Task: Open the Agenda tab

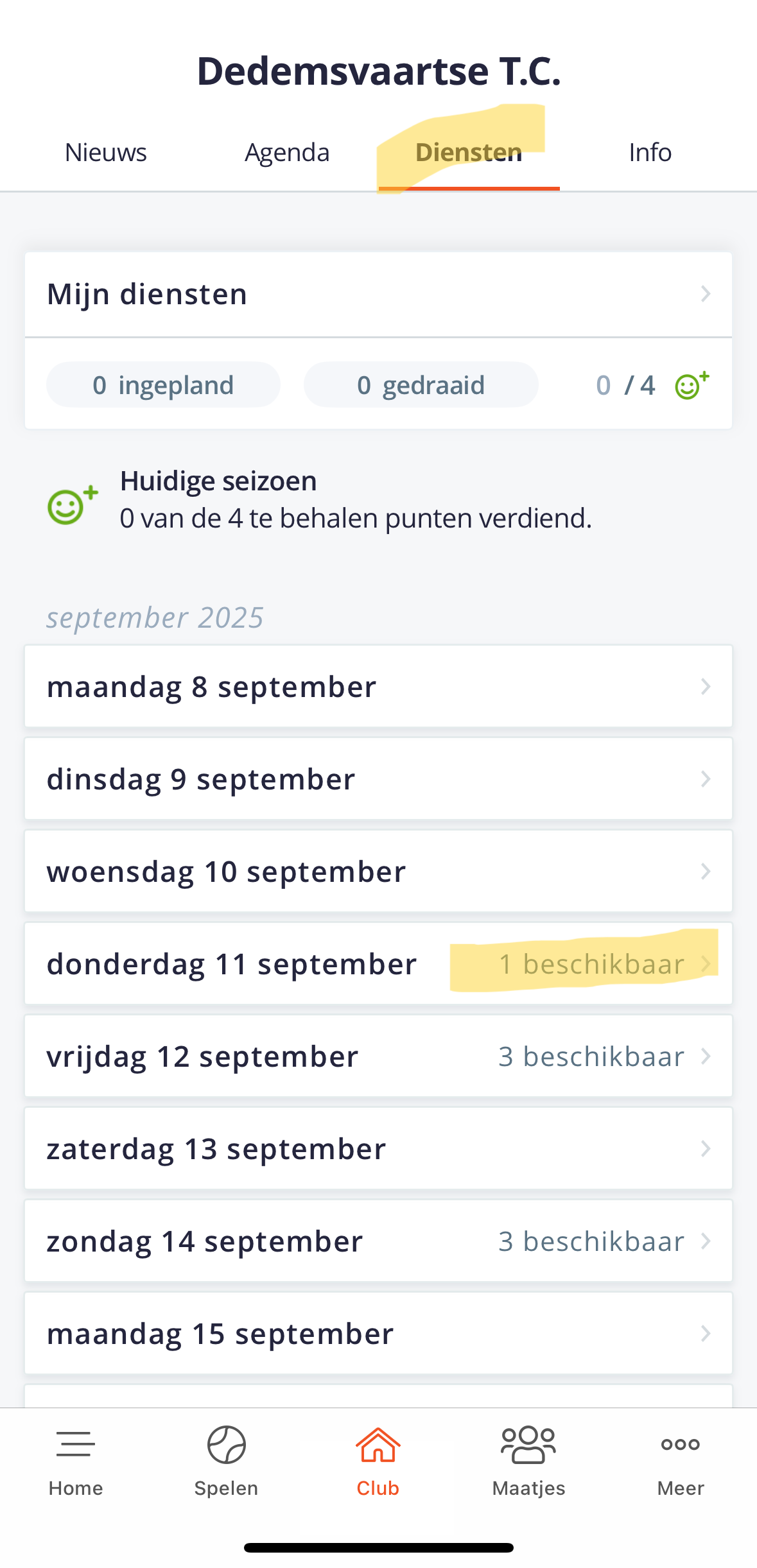Action: (287, 153)
